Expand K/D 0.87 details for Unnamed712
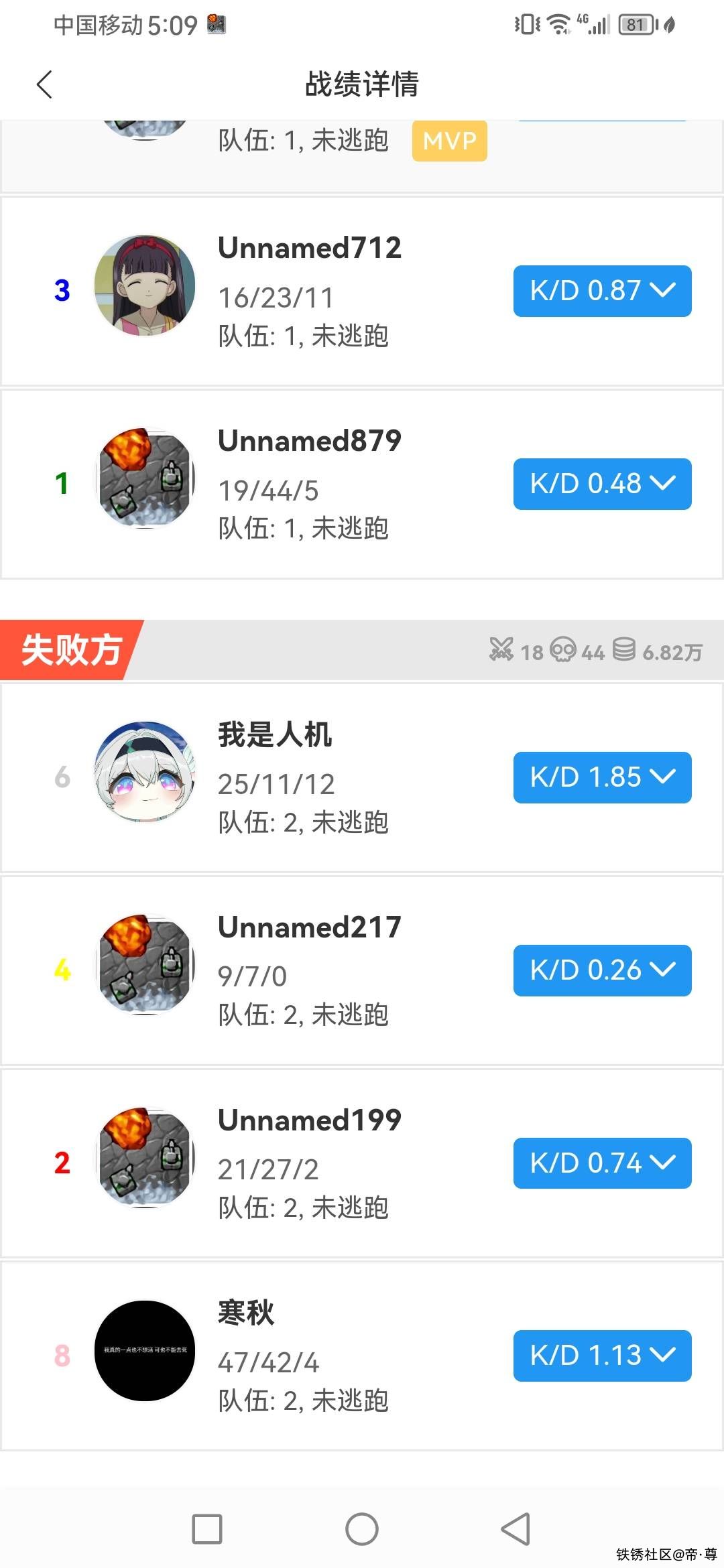This screenshot has width=724, height=1568. [602, 291]
